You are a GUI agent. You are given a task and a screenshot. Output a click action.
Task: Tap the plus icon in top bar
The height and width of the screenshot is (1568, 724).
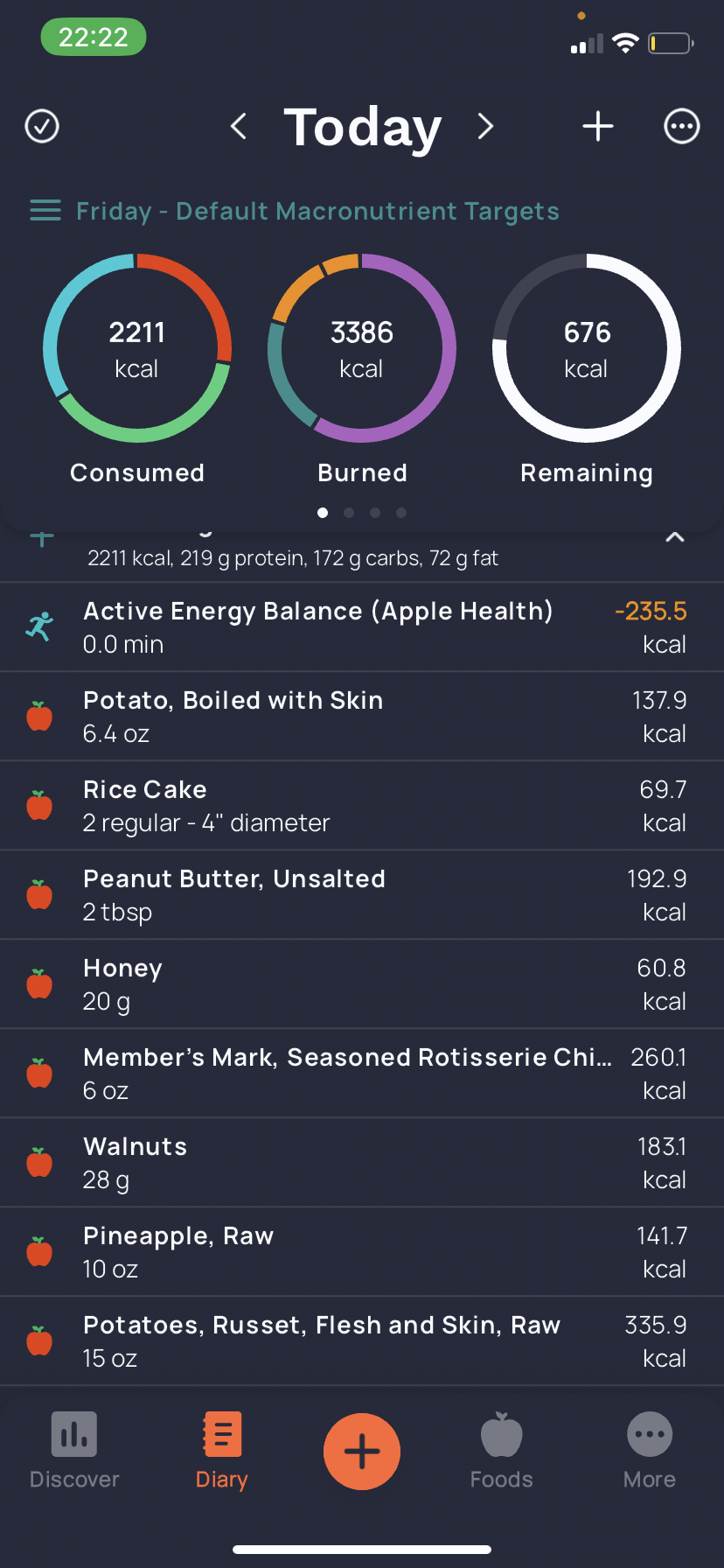click(598, 126)
